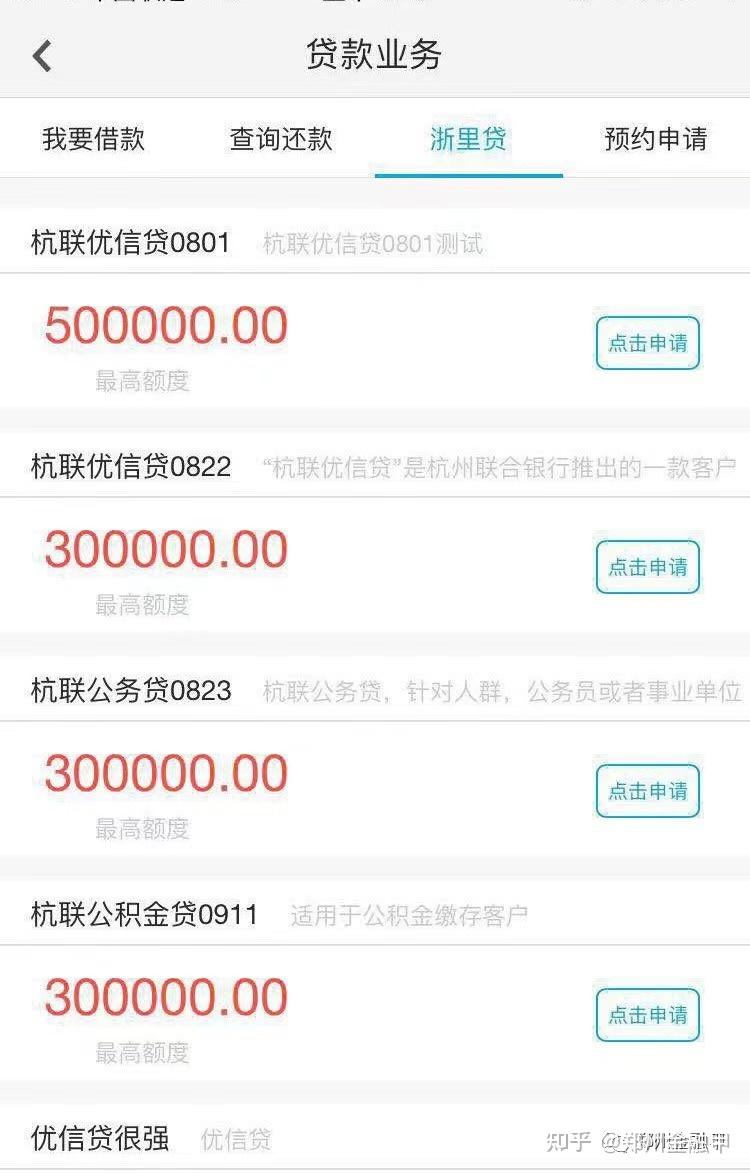Switch to the 查询还款 tab
This screenshot has width=750, height=1174.
(280, 140)
